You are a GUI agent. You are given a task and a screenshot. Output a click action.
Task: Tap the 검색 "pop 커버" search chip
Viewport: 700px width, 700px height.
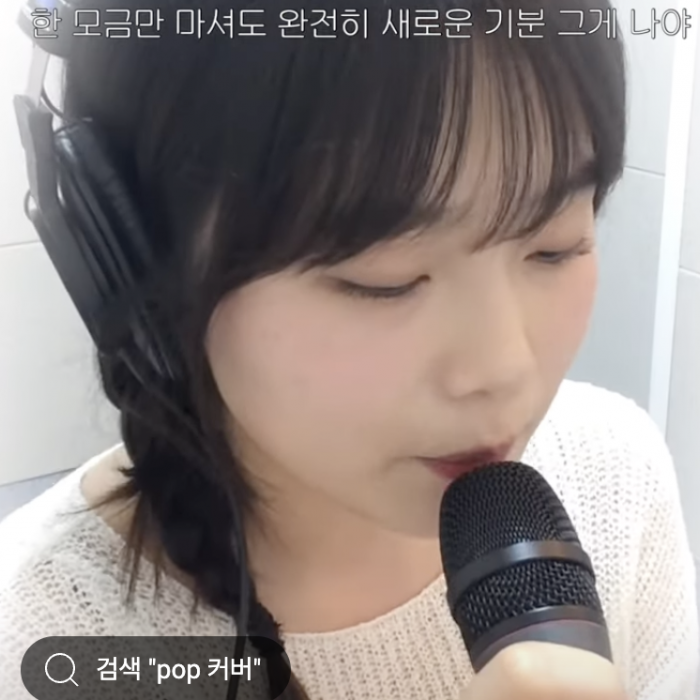pyautogui.click(x=155, y=667)
